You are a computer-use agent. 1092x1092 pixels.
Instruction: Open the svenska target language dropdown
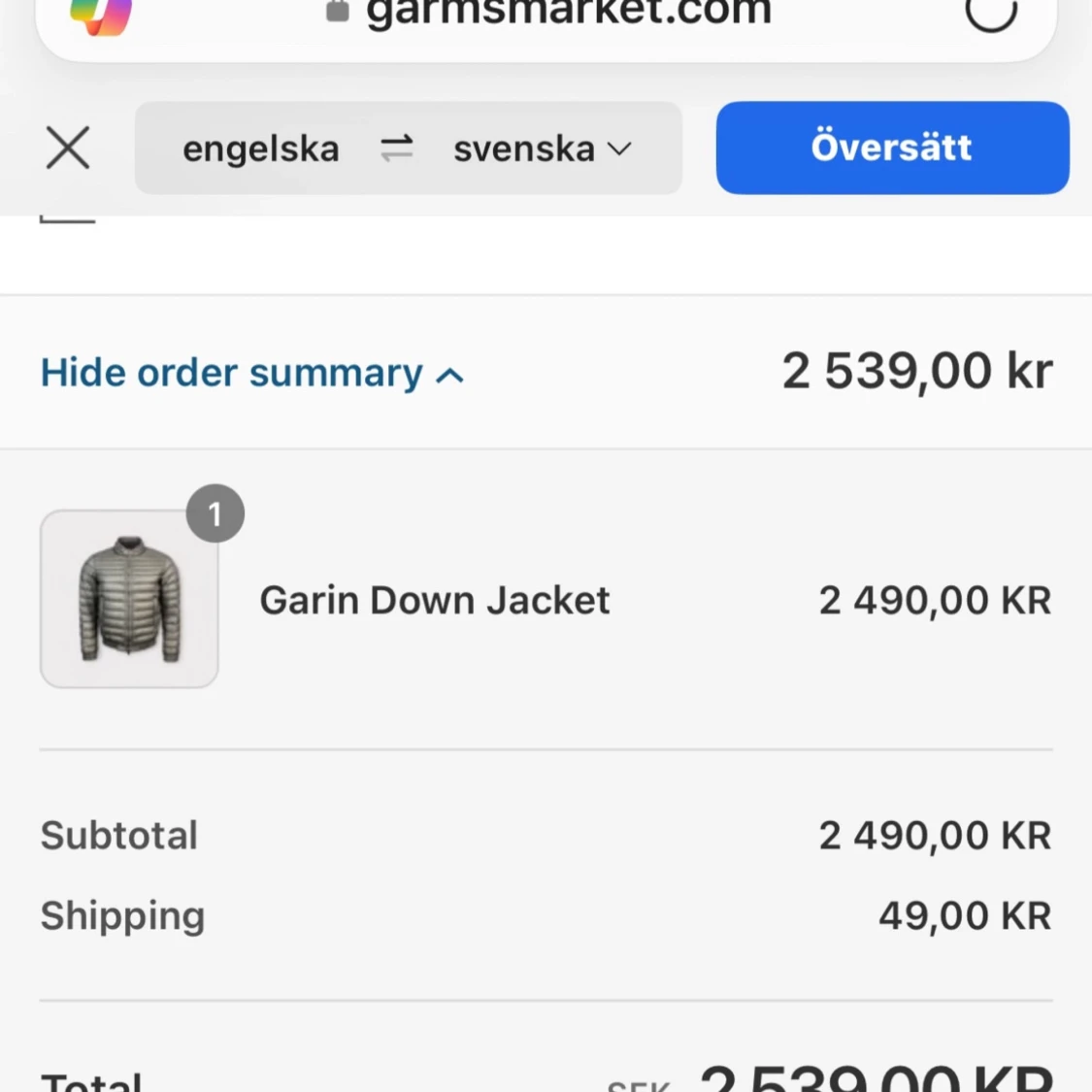[x=542, y=149]
